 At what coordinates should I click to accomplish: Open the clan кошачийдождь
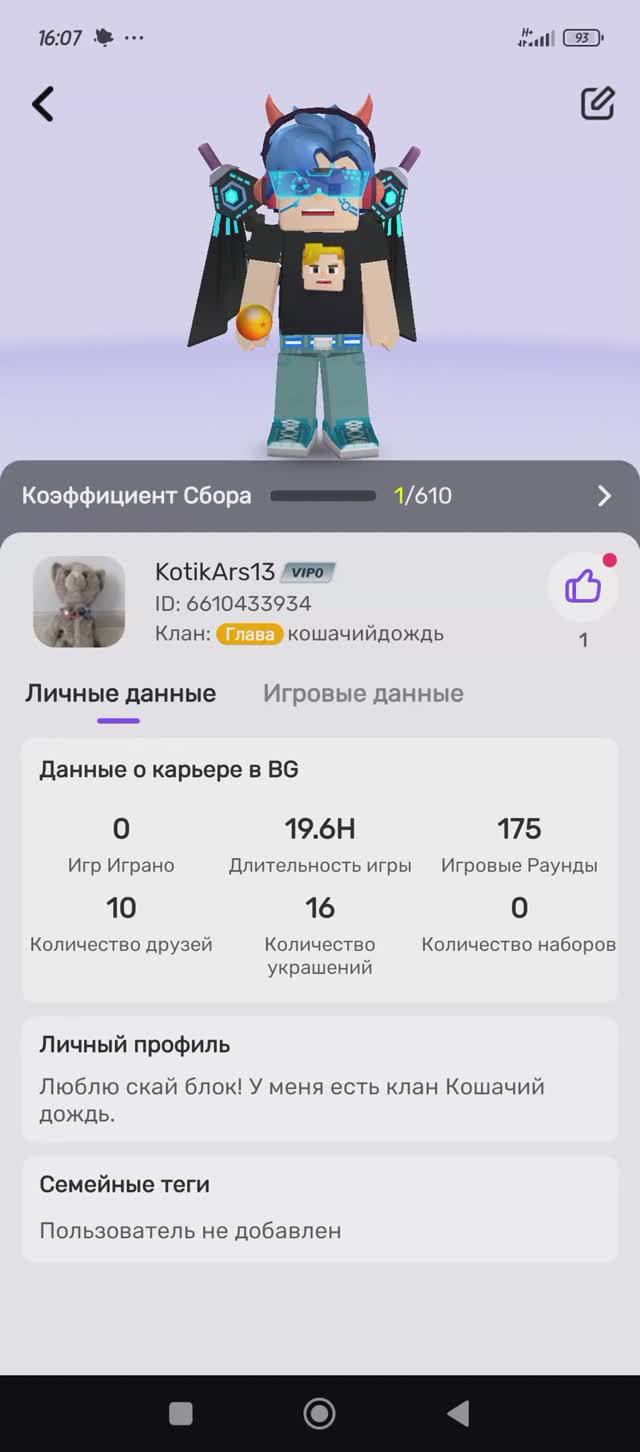365,634
